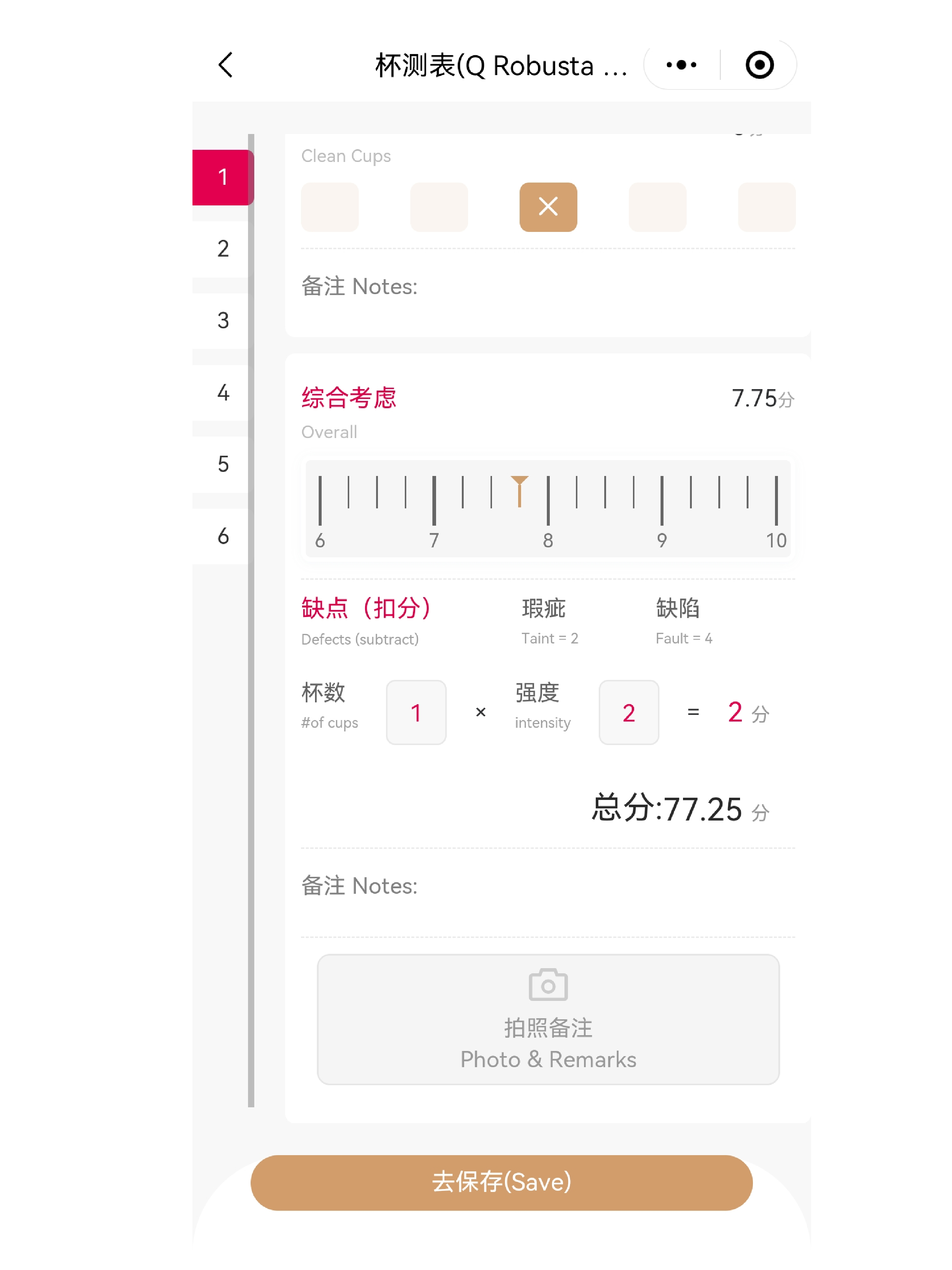The height and width of the screenshot is (1270, 952).
Task: Switch to sample 2 tab
Action: [223, 248]
